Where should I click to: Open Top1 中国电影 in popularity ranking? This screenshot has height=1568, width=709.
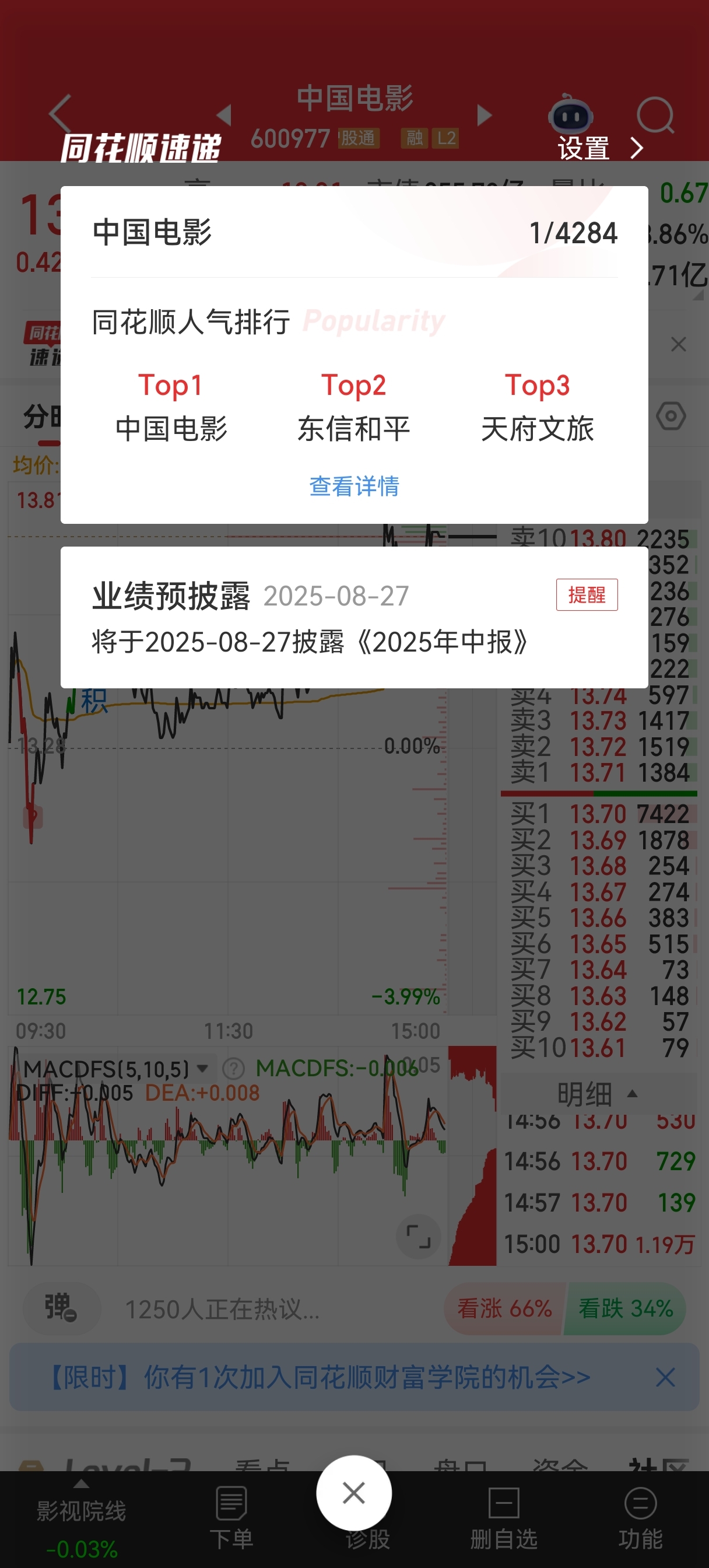pos(171,407)
